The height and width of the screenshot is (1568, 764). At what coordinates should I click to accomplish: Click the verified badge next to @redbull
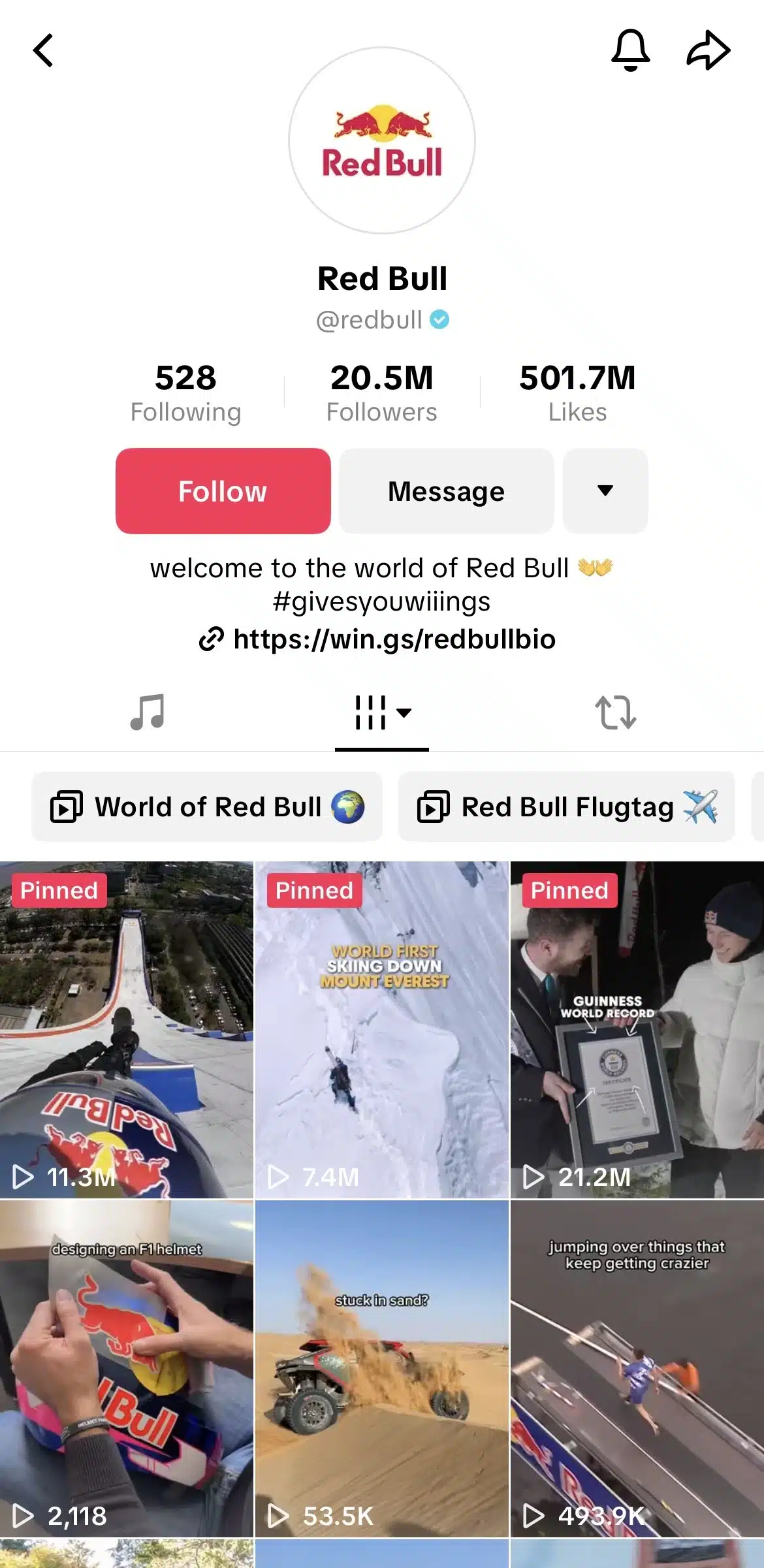pos(440,319)
